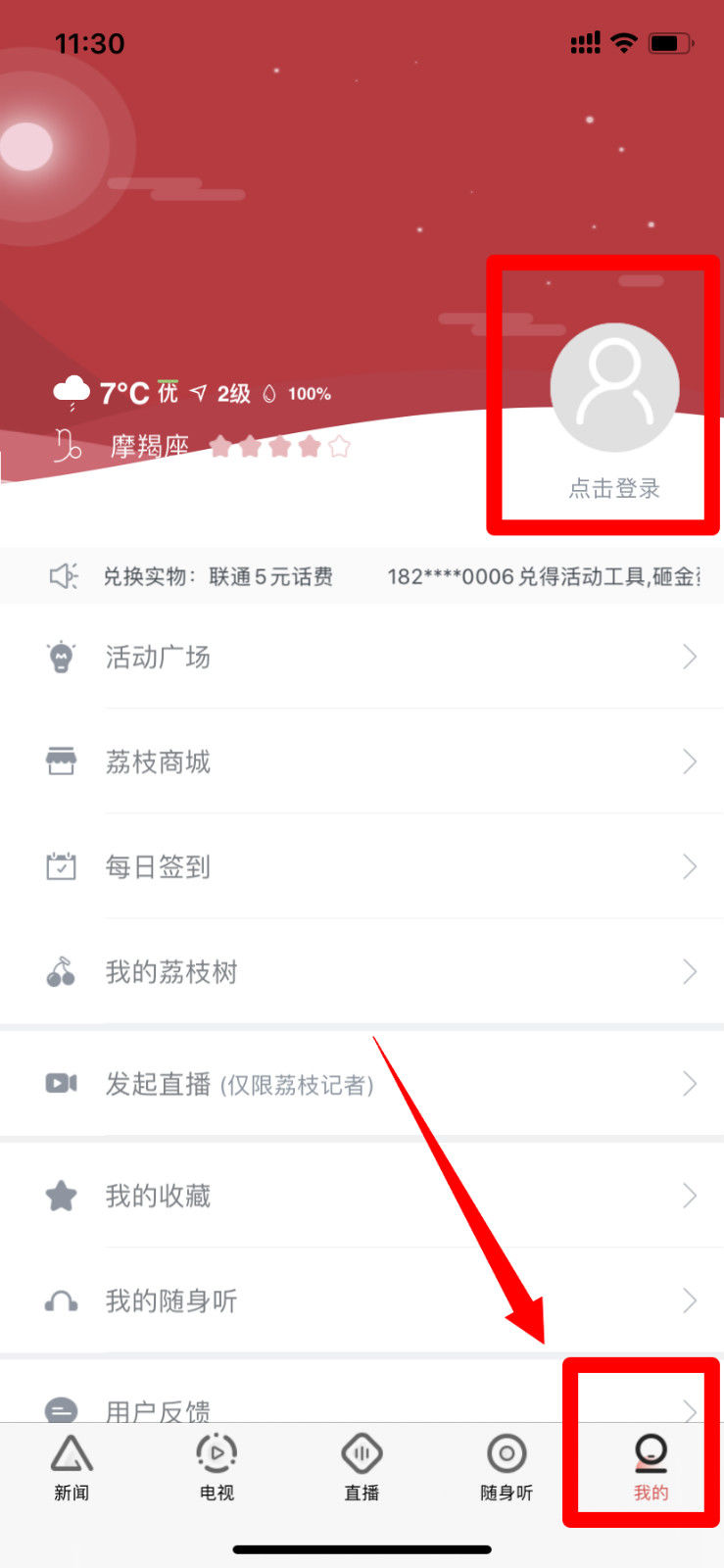Switch to the 直播 tab
Viewport: 724px width, 1568px height.
362,1467
